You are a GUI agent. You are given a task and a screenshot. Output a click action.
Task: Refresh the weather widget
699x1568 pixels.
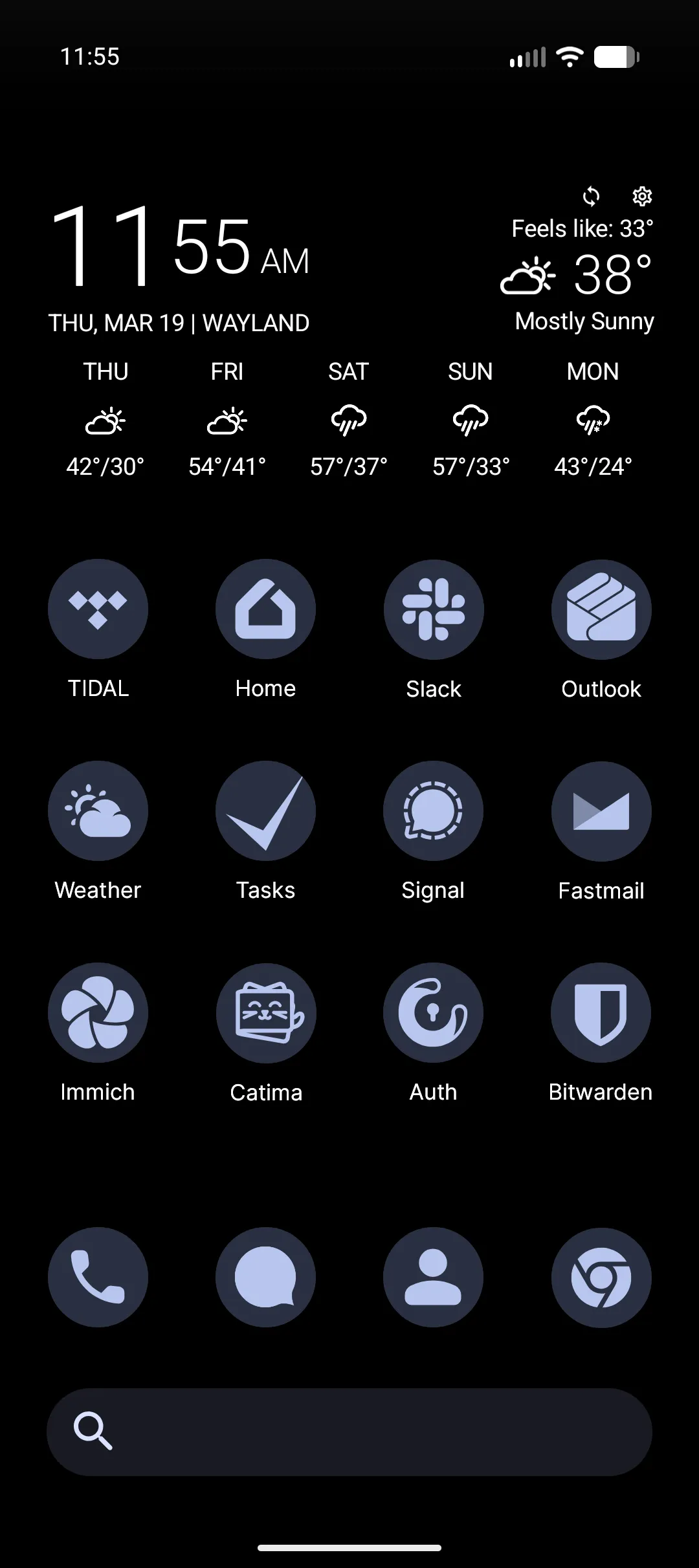click(591, 196)
